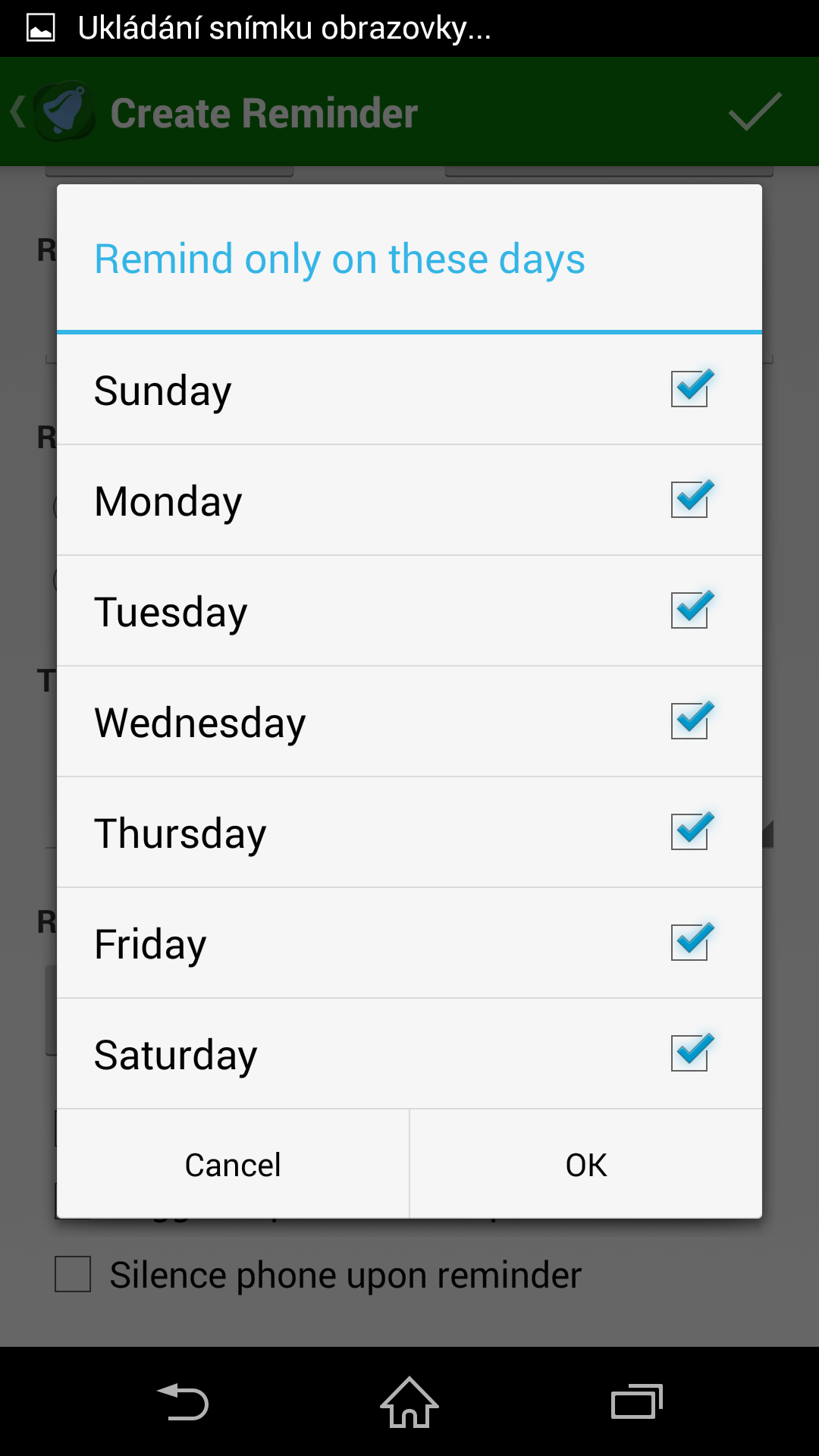Turn off the Friday checkbox
Image resolution: width=819 pixels, height=1456 pixels.
(x=689, y=943)
